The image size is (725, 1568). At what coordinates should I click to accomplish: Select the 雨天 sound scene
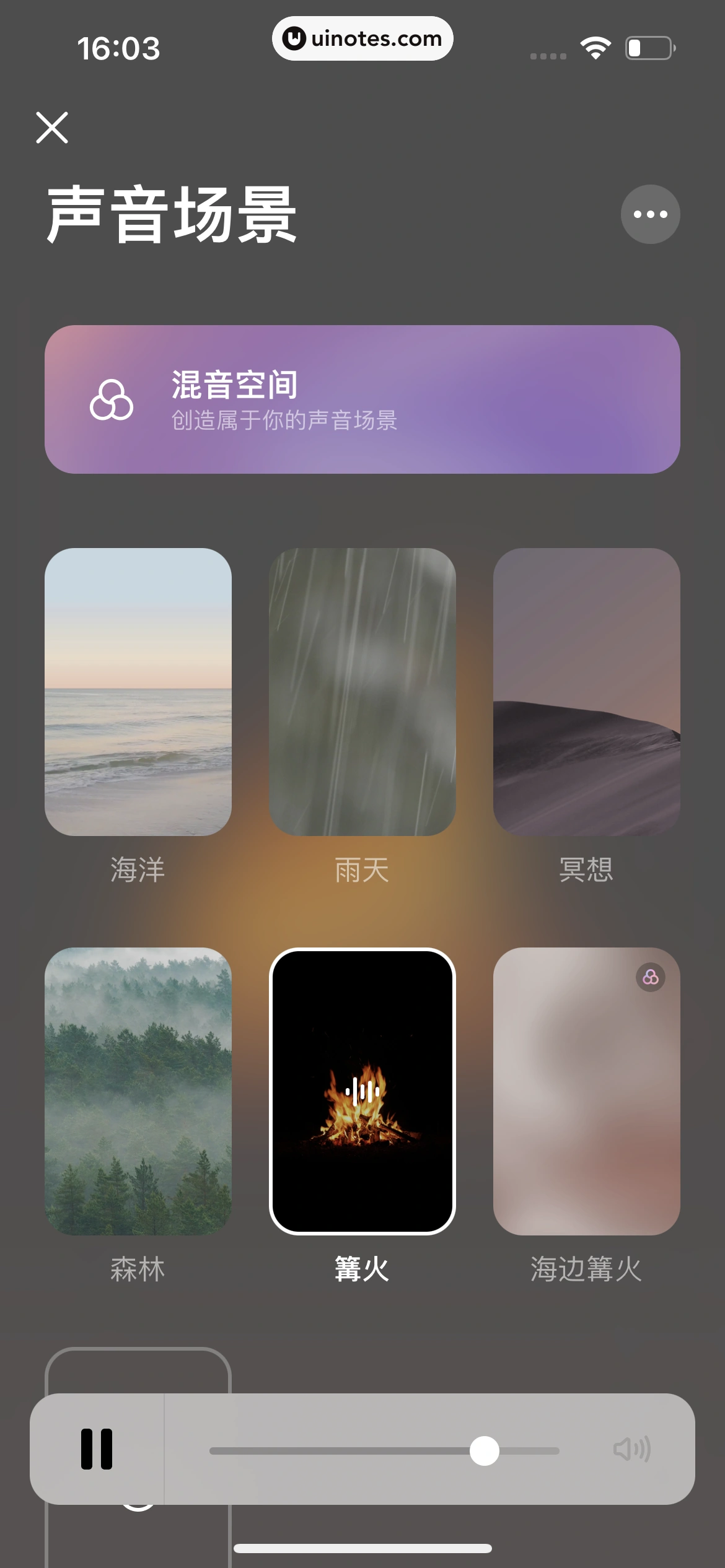(362, 694)
